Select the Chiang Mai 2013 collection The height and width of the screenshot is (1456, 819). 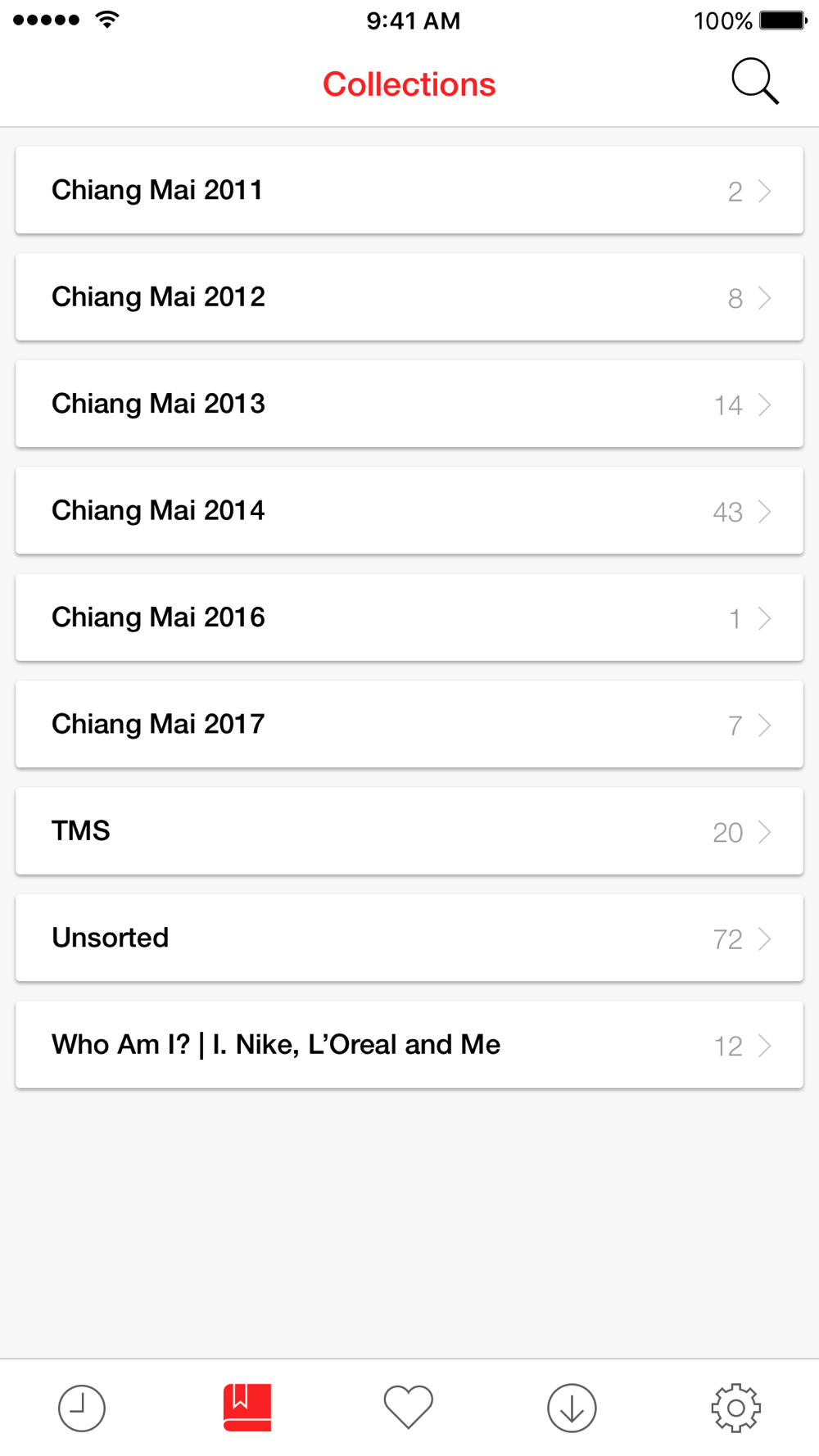point(409,404)
